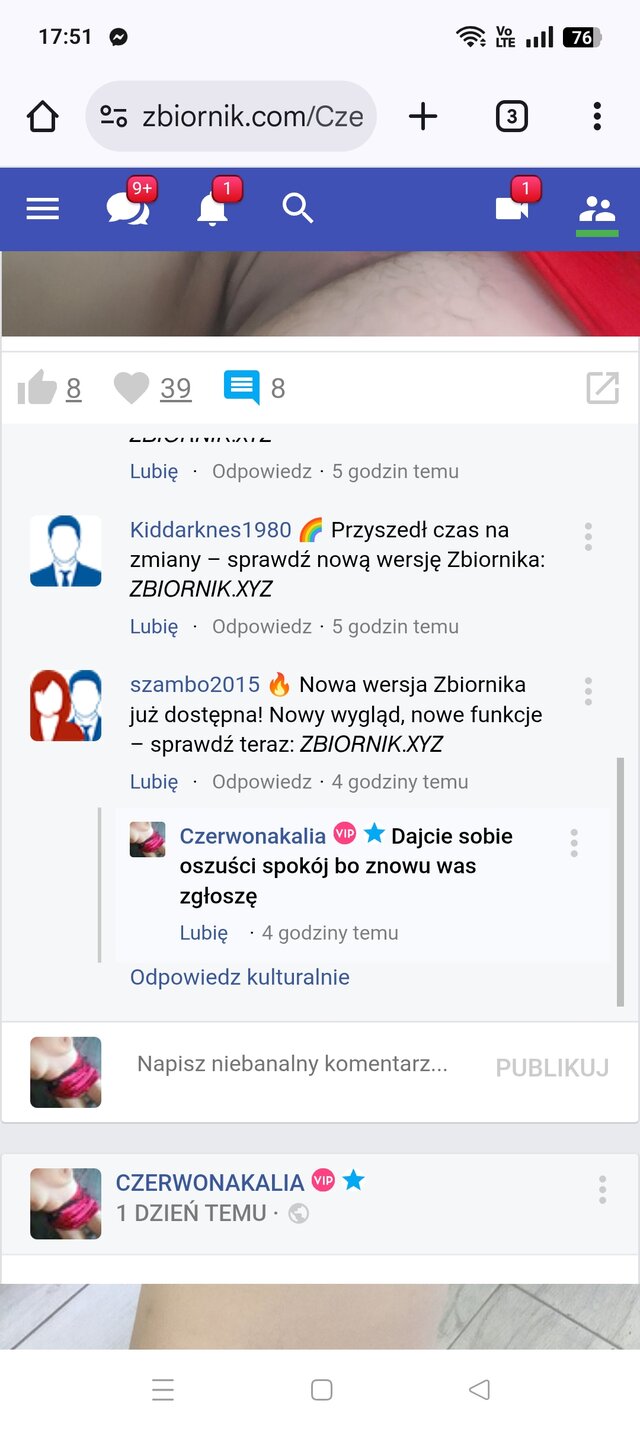Open a new browser tab
640x1429 pixels.
(x=423, y=117)
